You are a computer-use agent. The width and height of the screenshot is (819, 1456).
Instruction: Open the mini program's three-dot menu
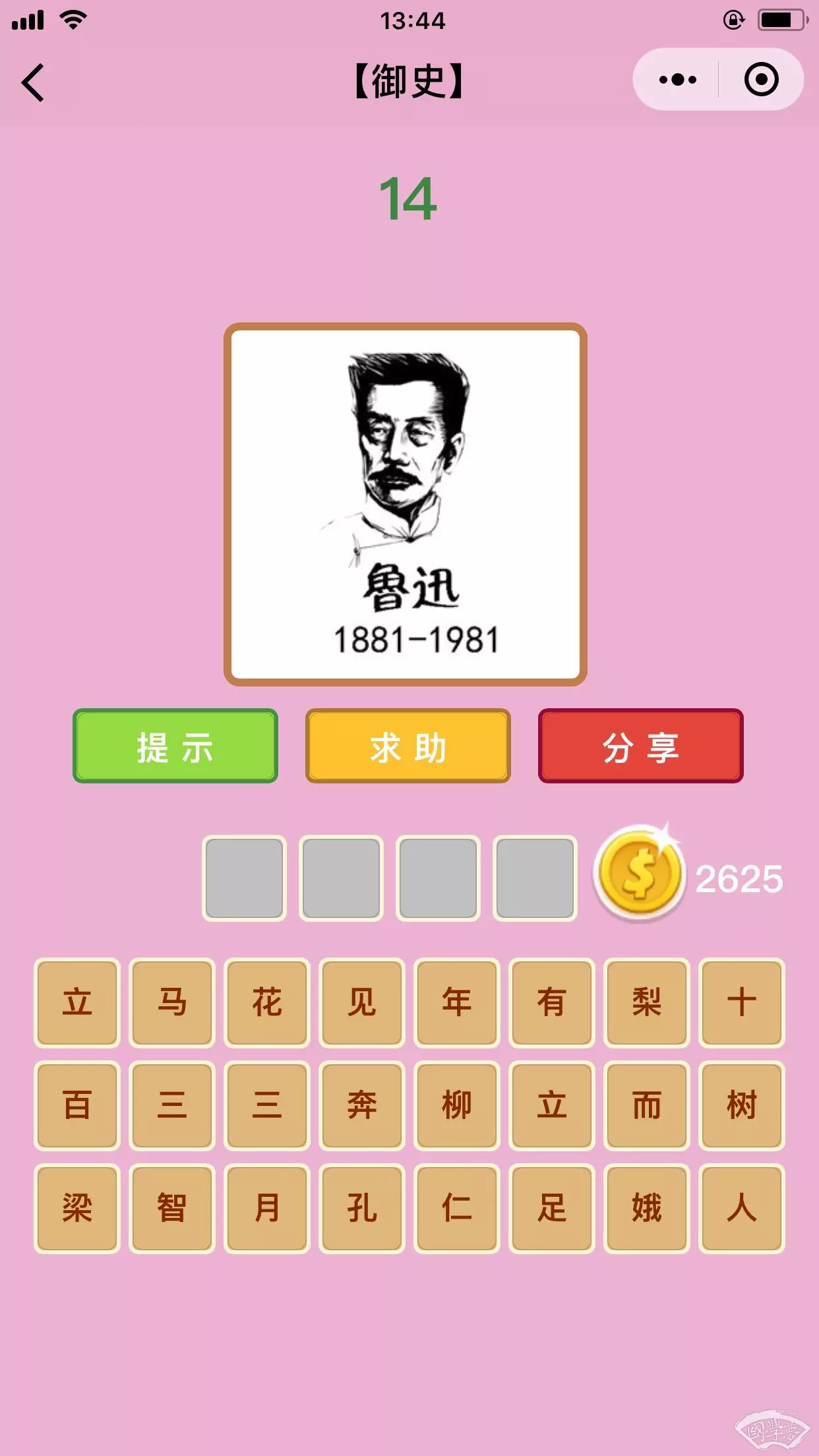677,80
